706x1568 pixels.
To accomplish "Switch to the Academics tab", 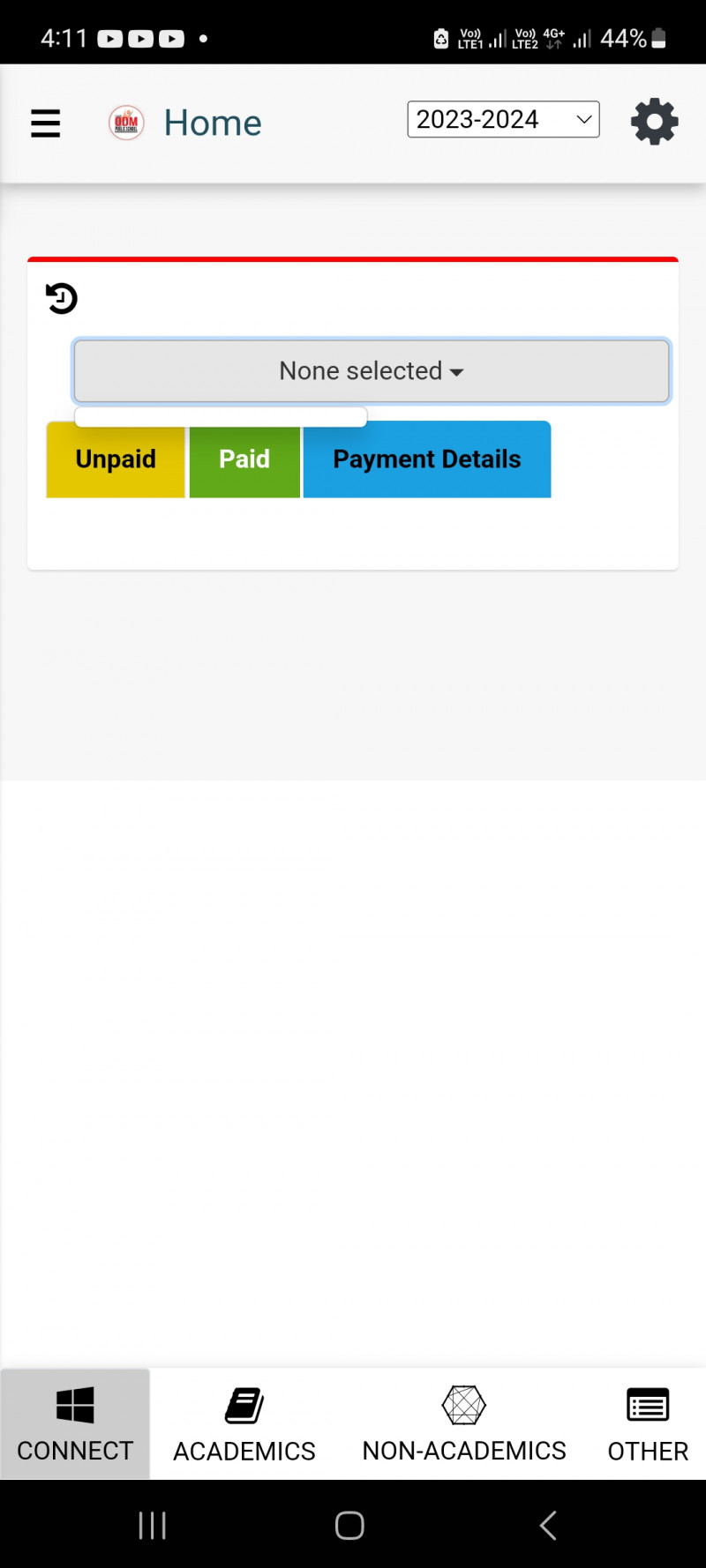I will 244,1423.
